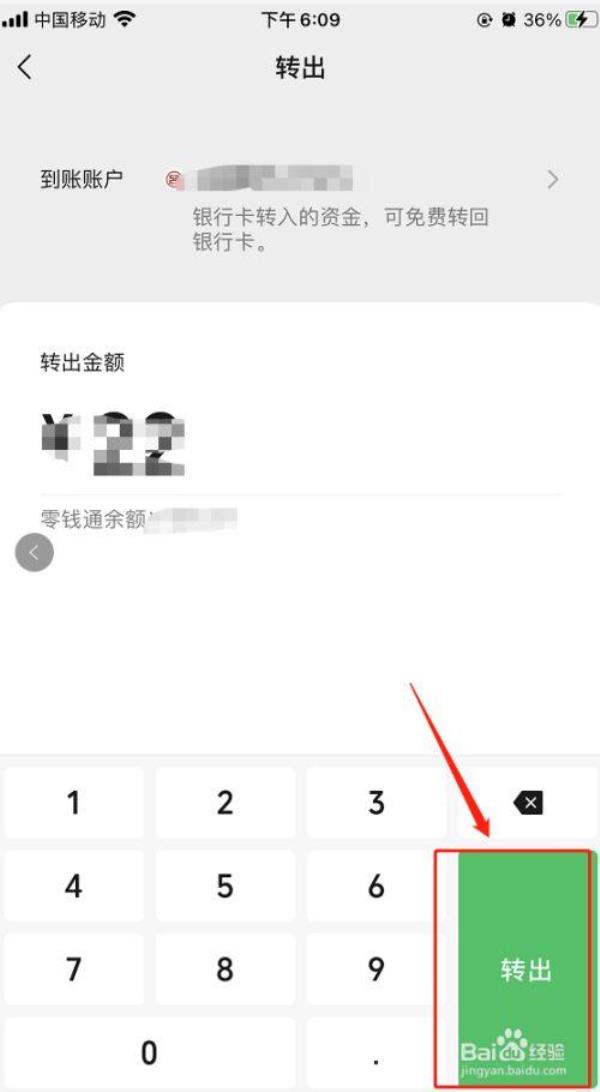Enter digit 6 on the keypad
The height and width of the screenshot is (1092, 600).
[x=376, y=886]
